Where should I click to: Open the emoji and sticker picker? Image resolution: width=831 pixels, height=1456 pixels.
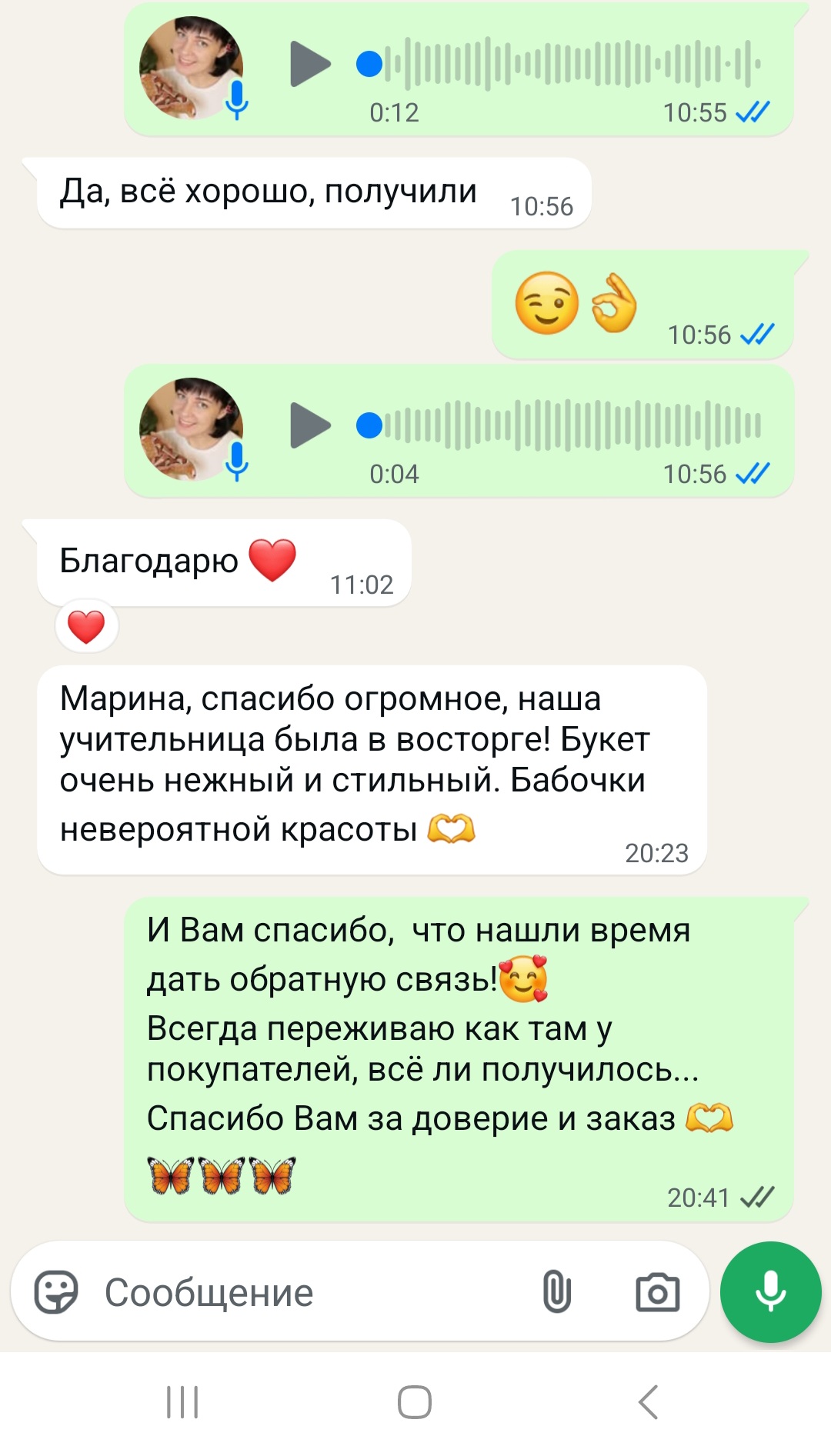tap(56, 1292)
